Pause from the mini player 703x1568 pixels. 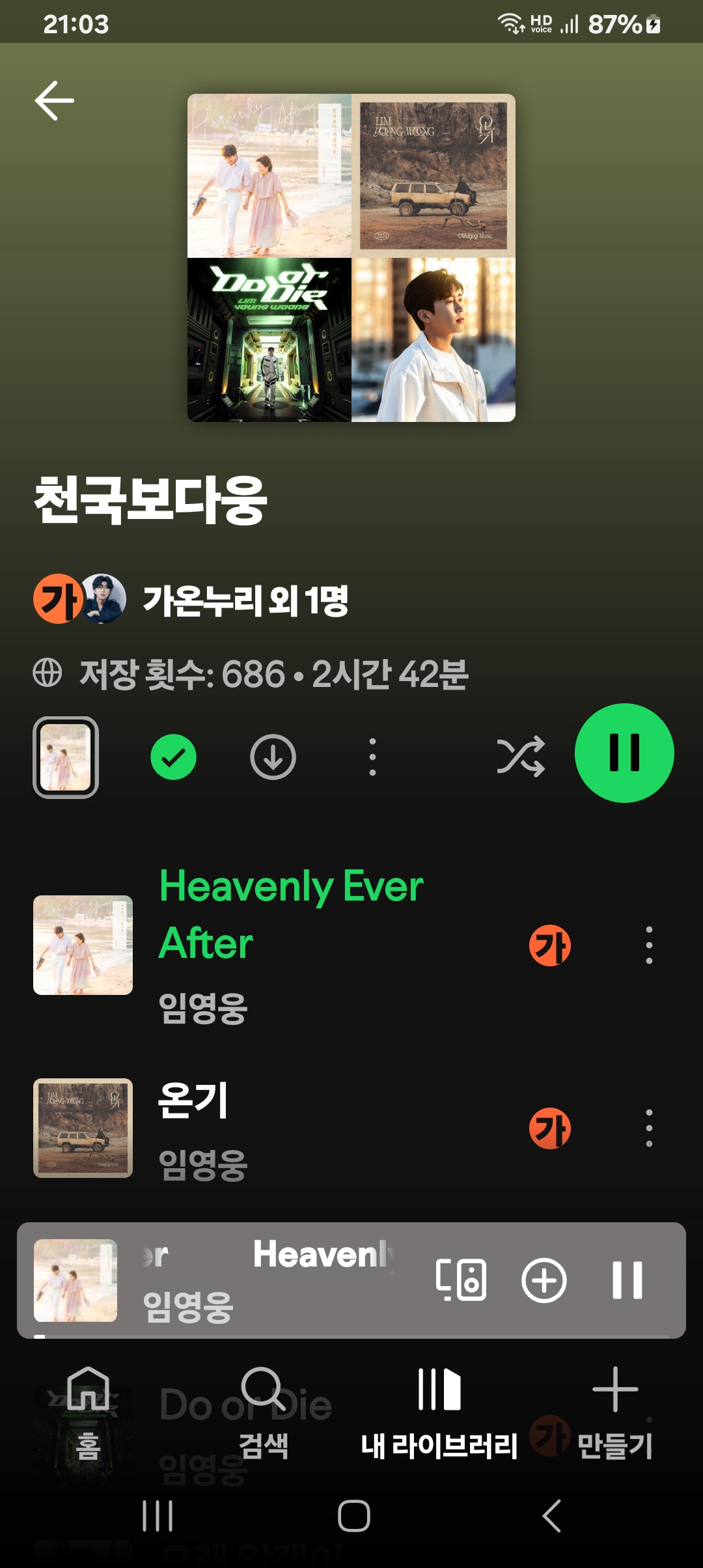coord(627,1280)
